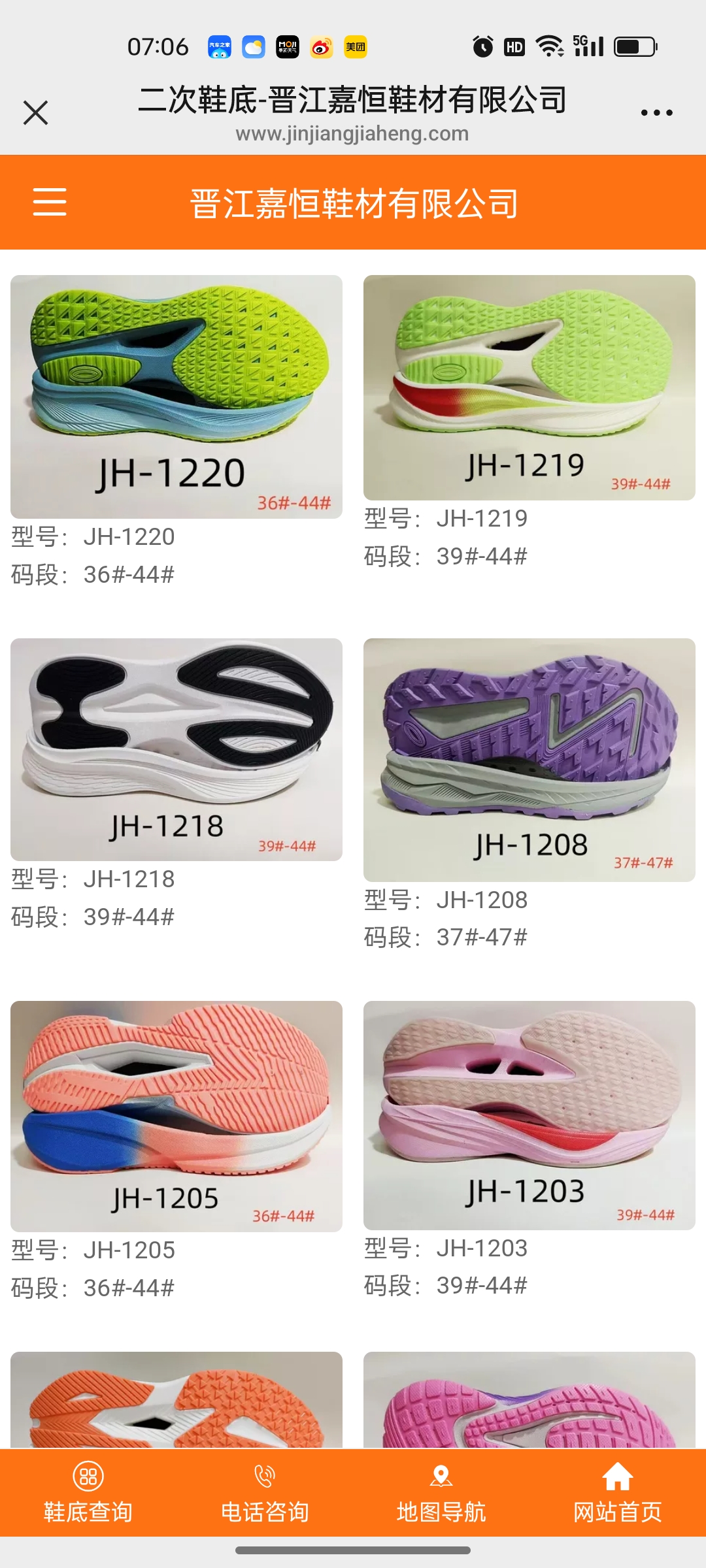Open the JH-1220 shoe sole product
Image resolution: width=706 pixels, height=1568 pixels.
(176, 396)
